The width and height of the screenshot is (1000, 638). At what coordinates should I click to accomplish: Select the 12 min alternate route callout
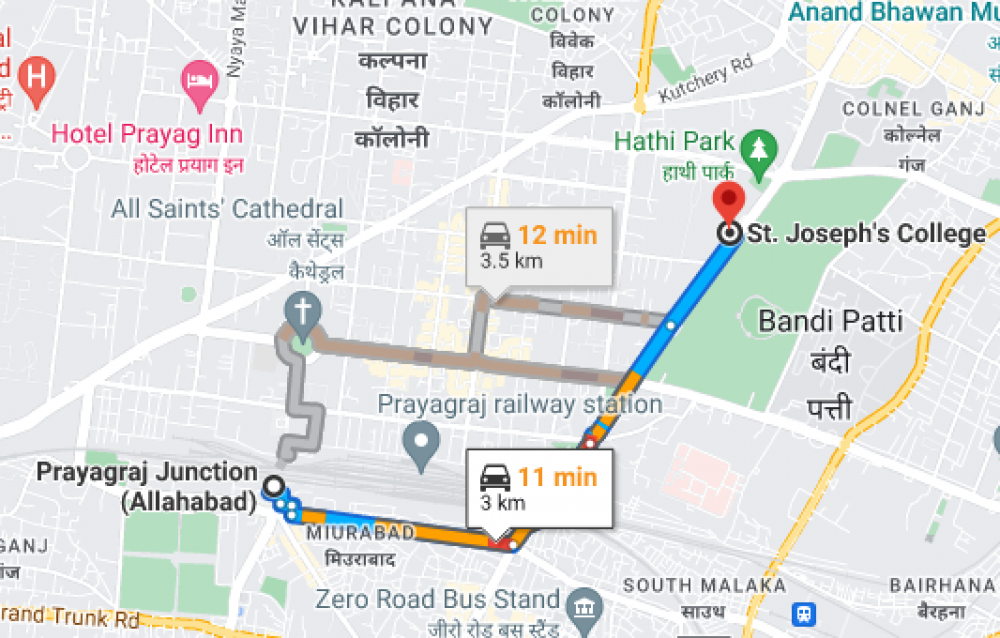point(539,248)
